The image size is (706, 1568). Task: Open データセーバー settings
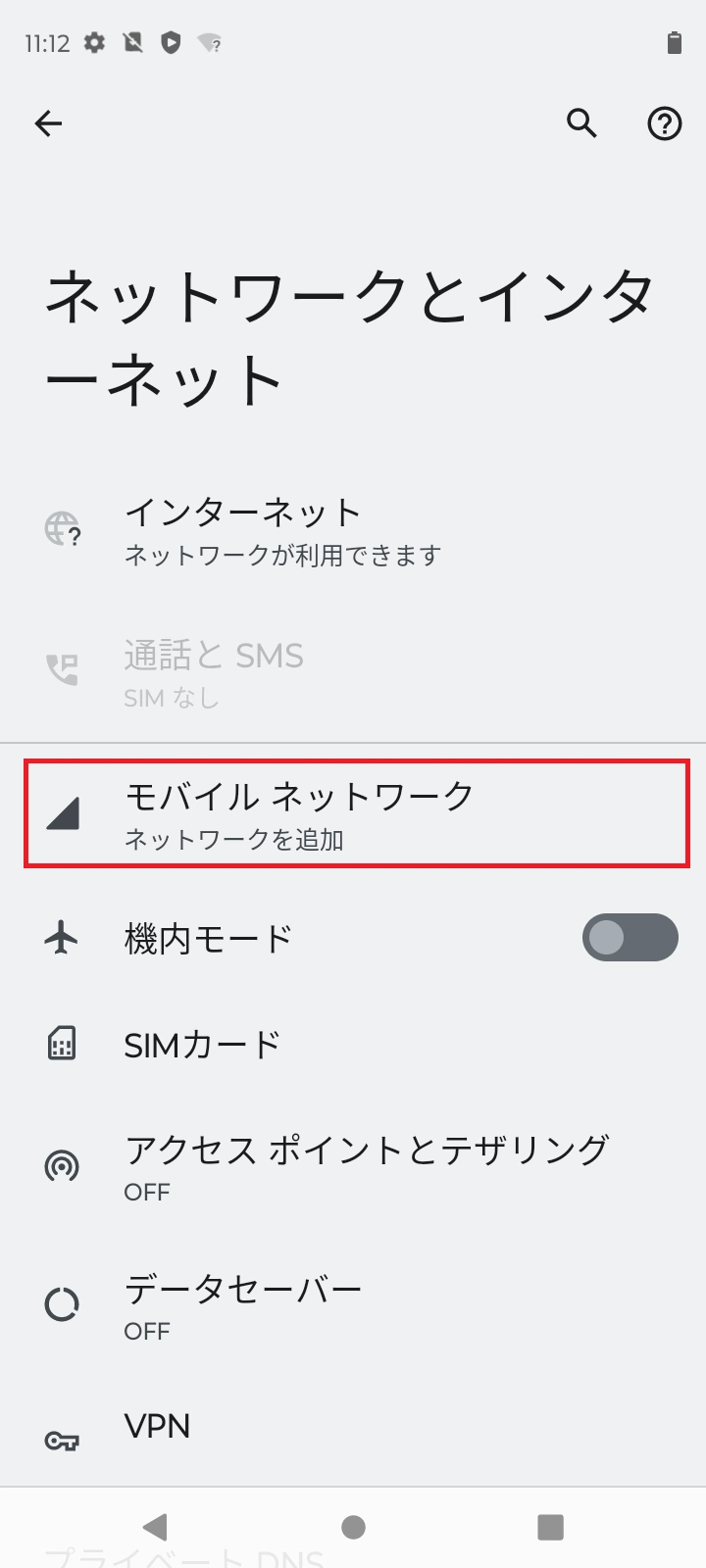[x=353, y=1304]
